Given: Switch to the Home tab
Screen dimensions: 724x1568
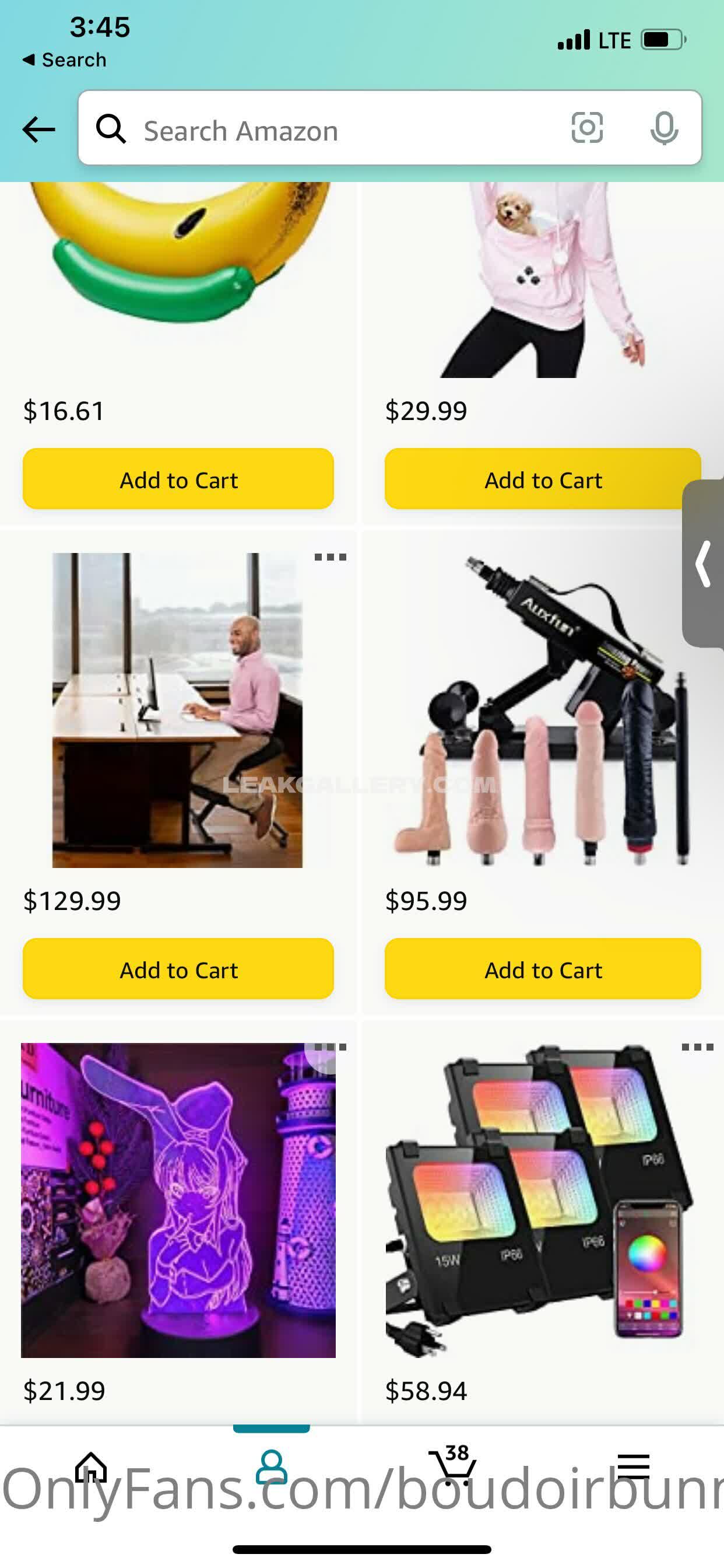Looking at the screenshot, I should click(x=91, y=1467).
